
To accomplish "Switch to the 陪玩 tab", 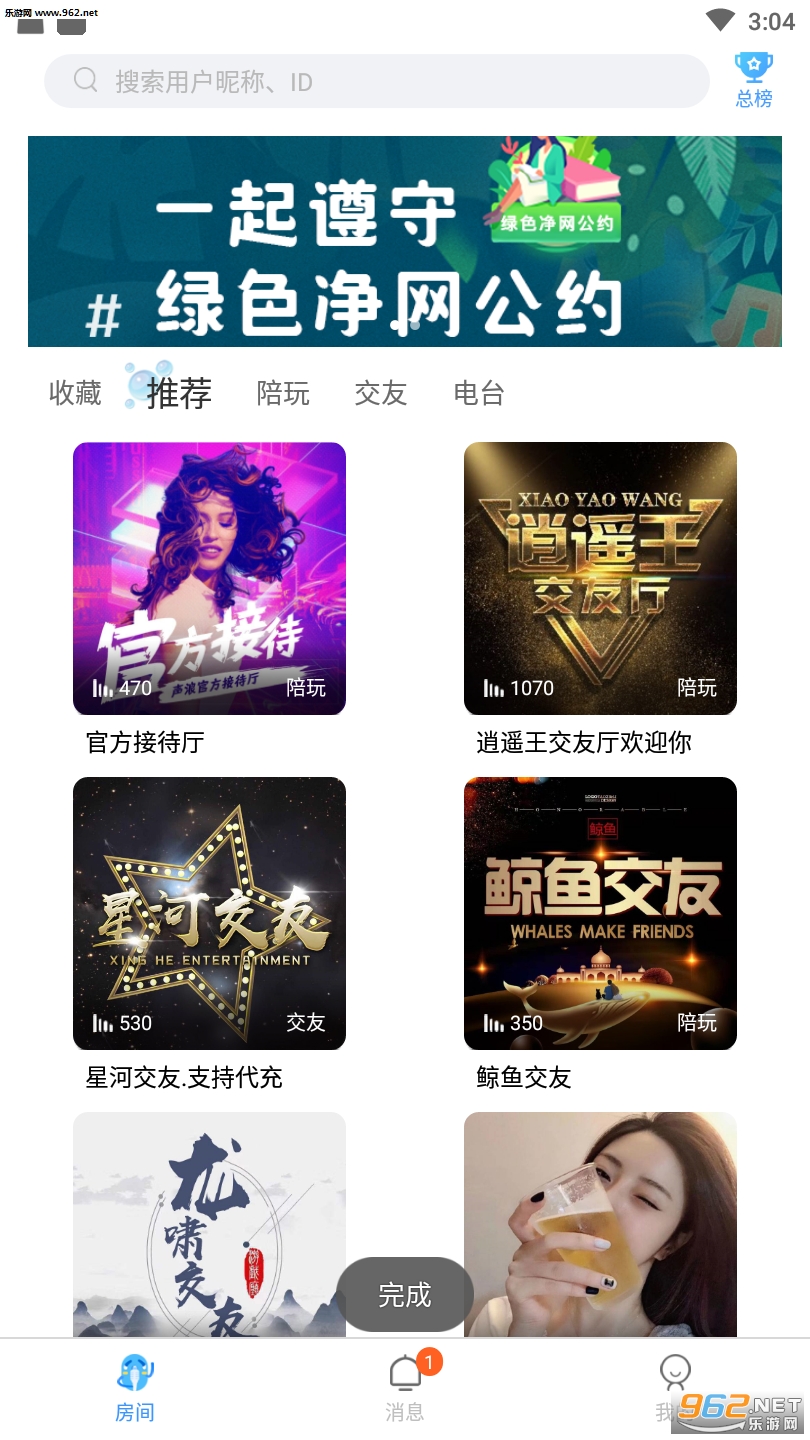I will point(283,393).
